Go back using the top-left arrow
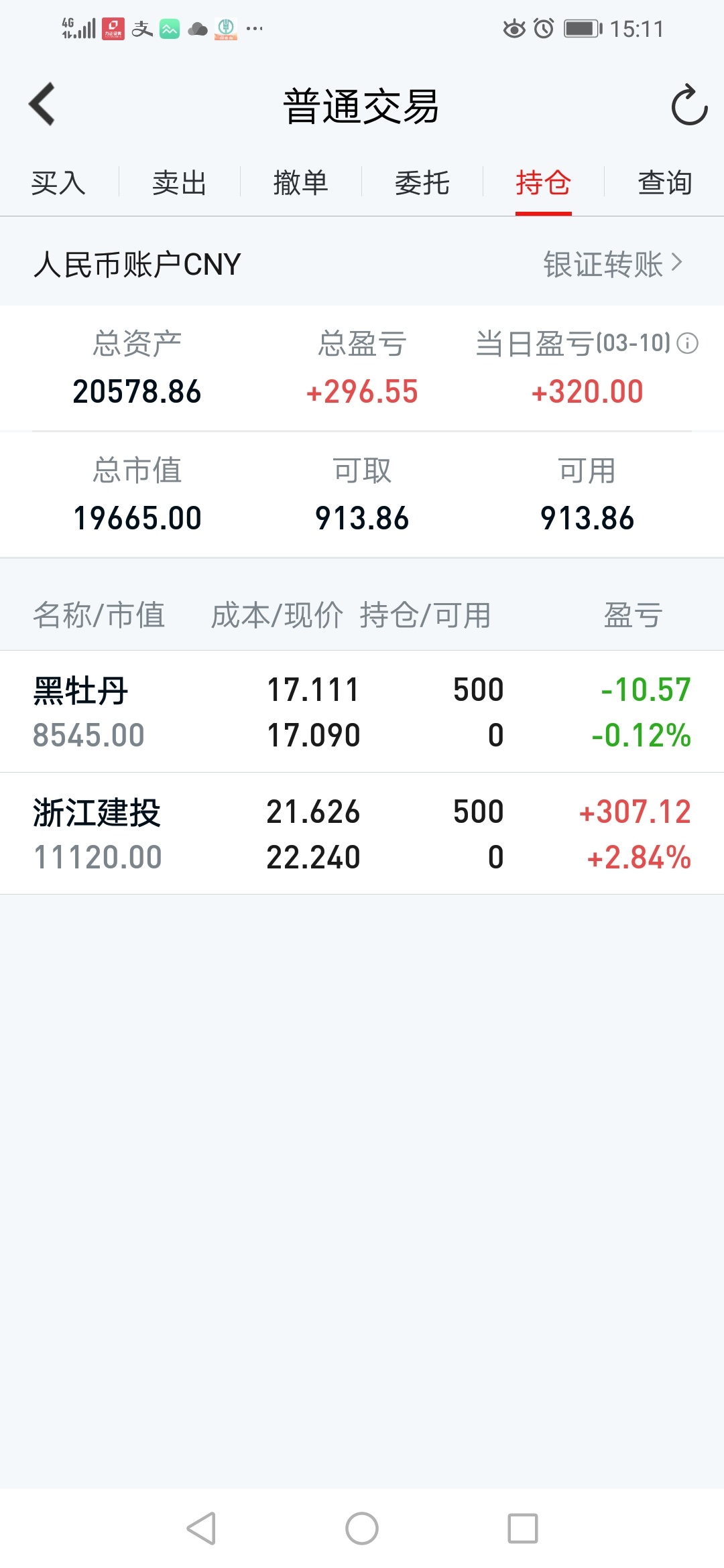724x1568 pixels. 42,105
